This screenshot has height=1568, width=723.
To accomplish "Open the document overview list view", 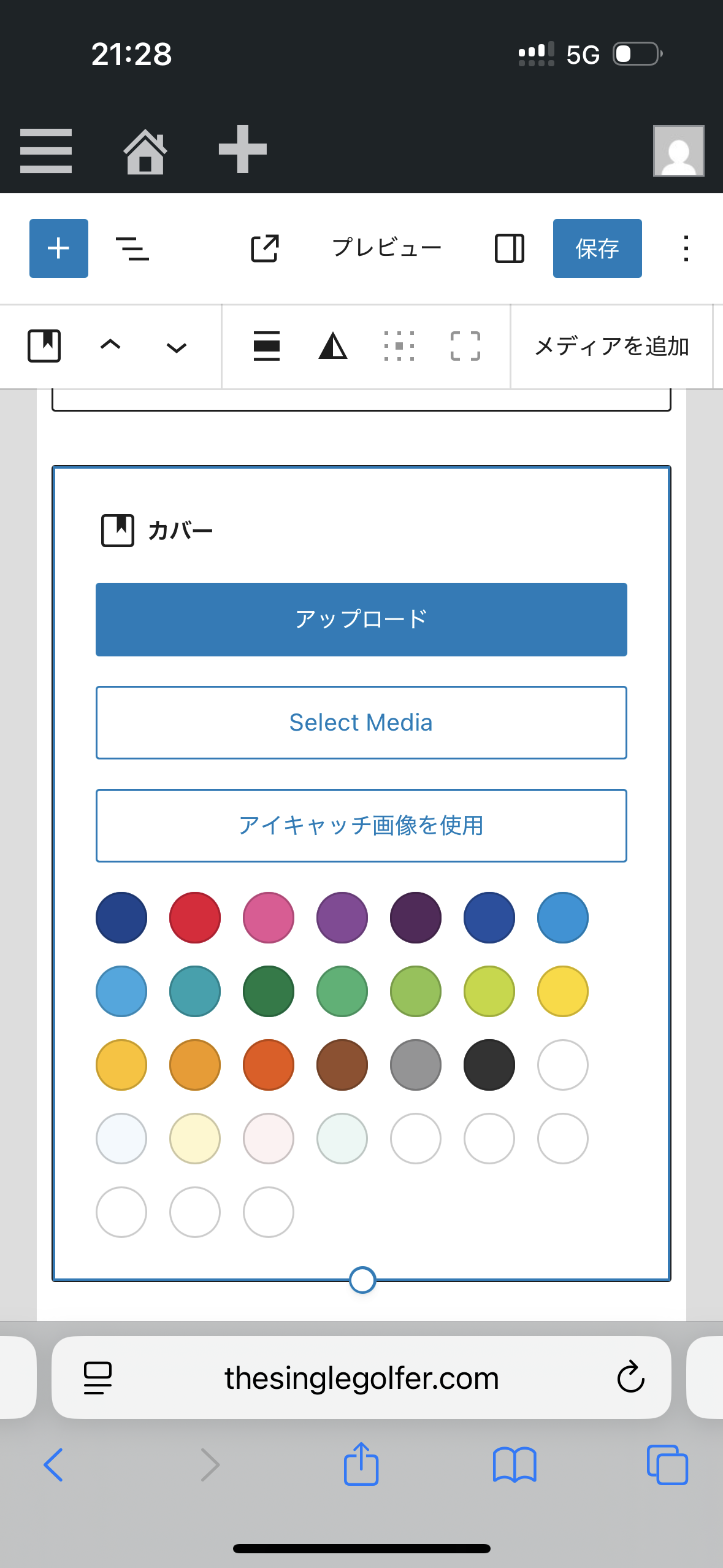I will (x=132, y=248).
